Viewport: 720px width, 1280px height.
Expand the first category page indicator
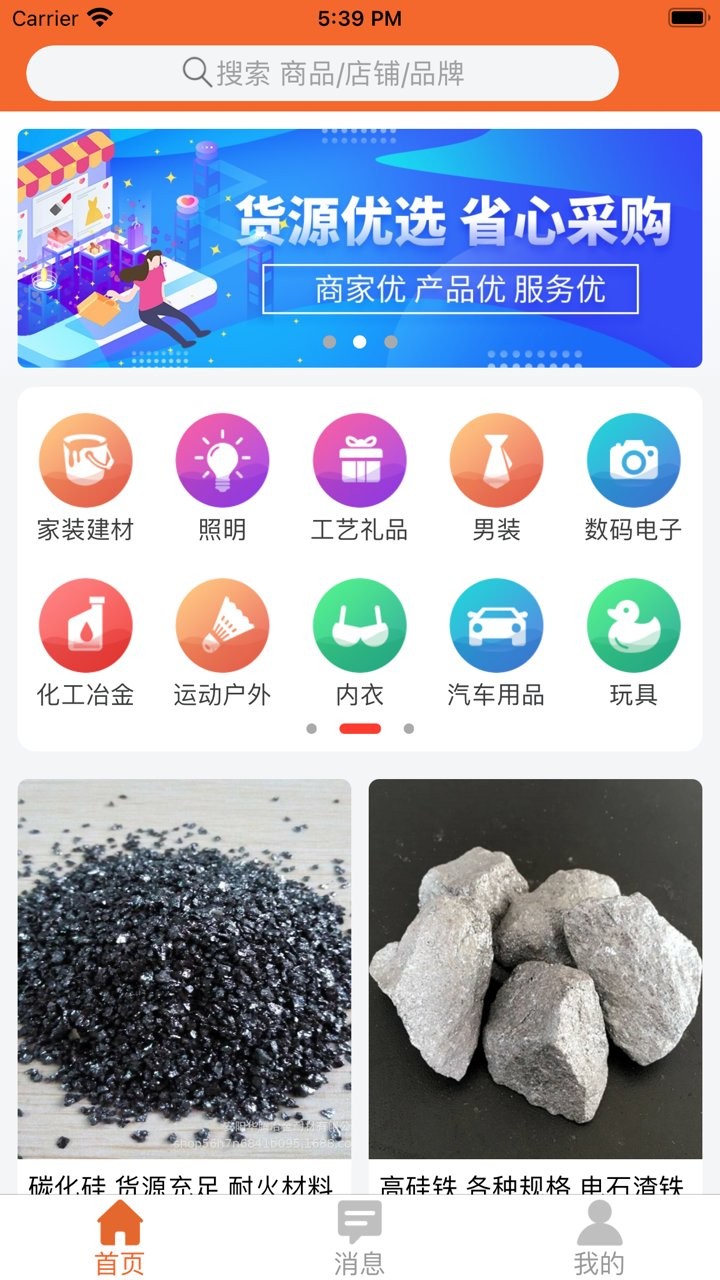312,728
